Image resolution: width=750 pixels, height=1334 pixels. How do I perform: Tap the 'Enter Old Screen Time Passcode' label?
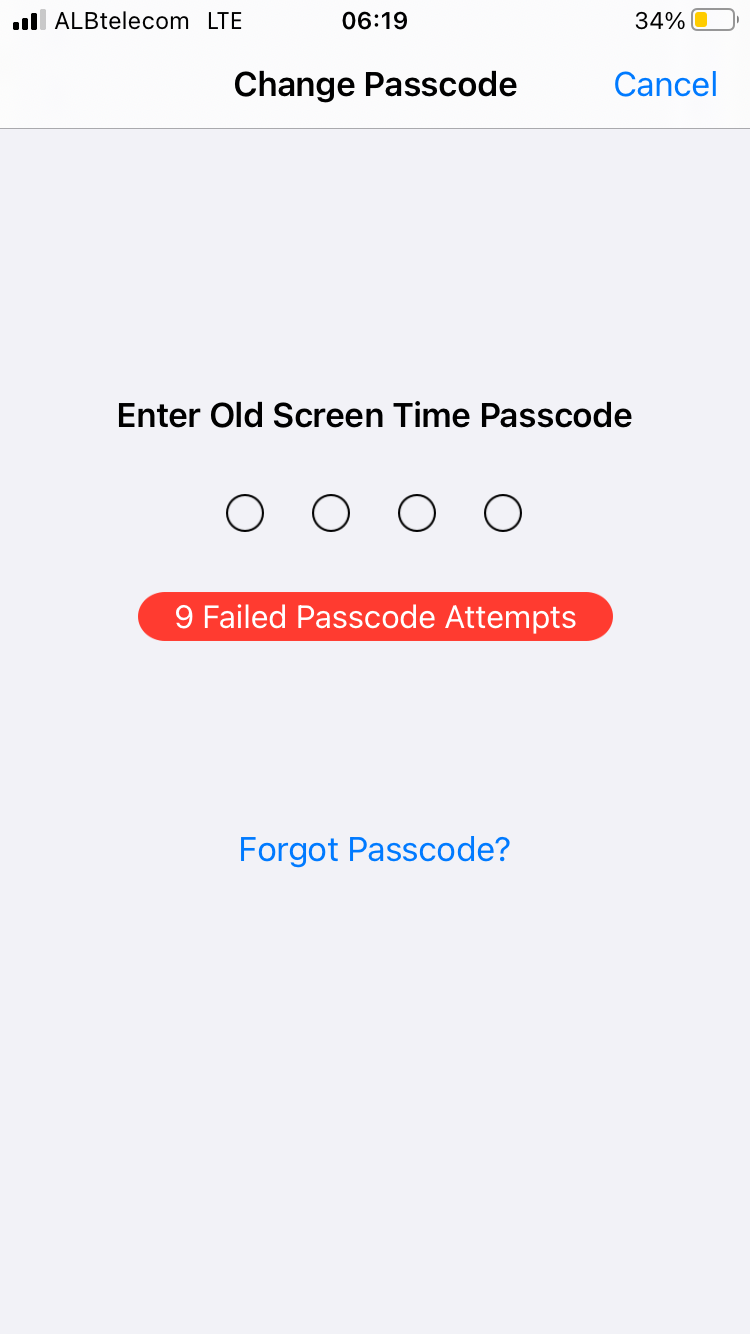tap(375, 414)
